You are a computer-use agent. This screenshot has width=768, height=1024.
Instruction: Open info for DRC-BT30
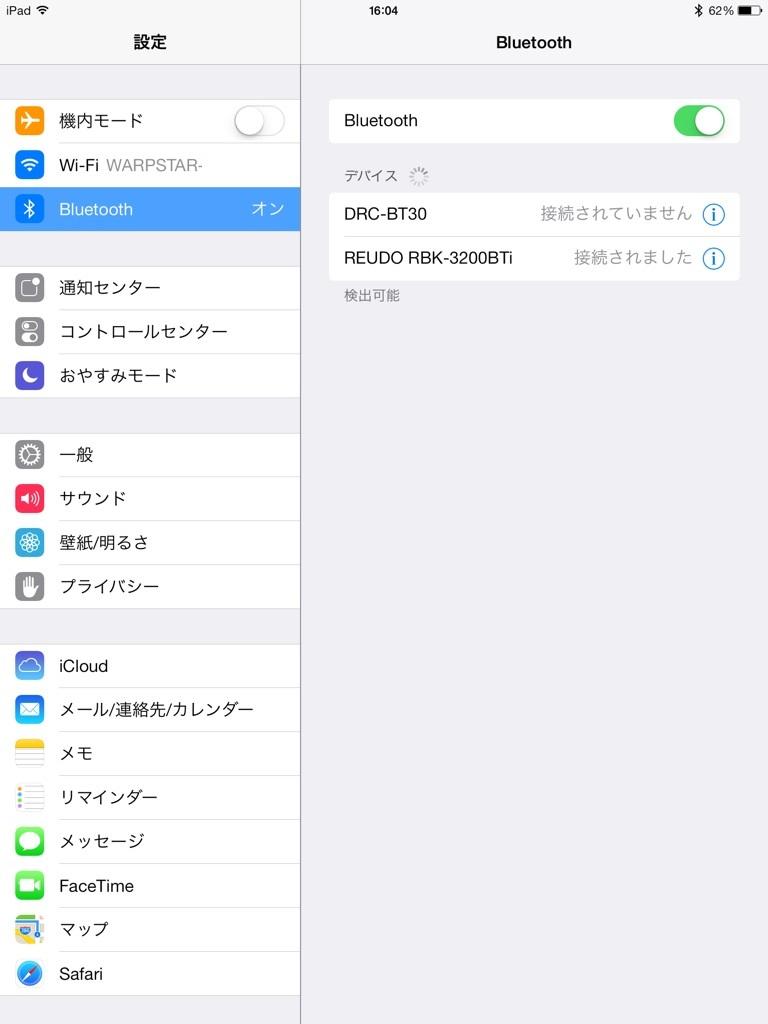pos(713,214)
